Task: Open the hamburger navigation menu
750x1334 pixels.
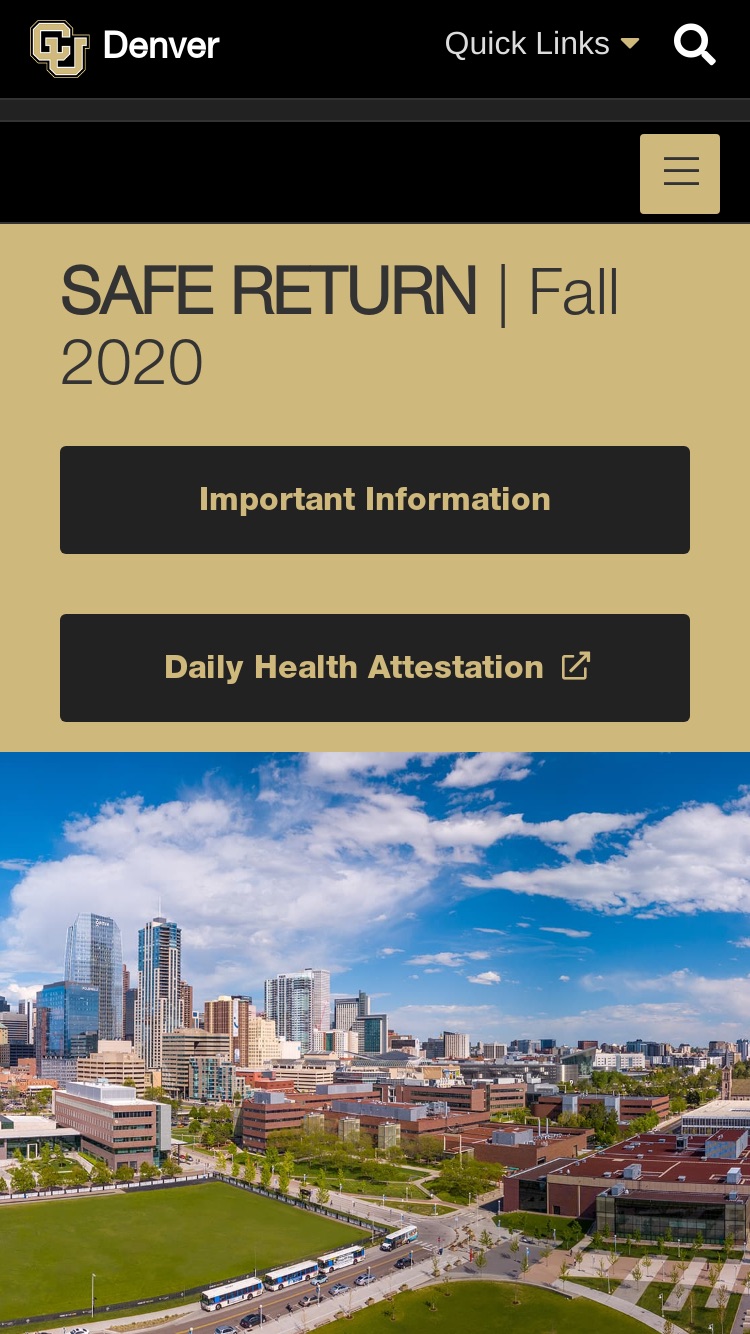Action: tap(680, 174)
